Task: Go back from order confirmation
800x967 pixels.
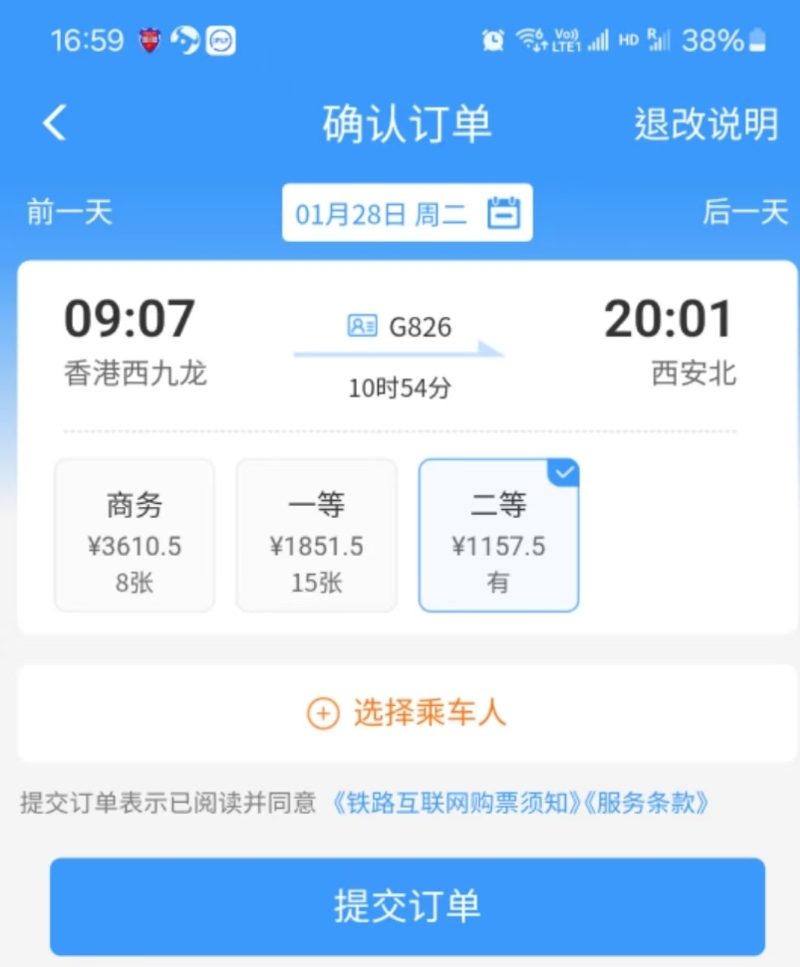Action: (54, 124)
